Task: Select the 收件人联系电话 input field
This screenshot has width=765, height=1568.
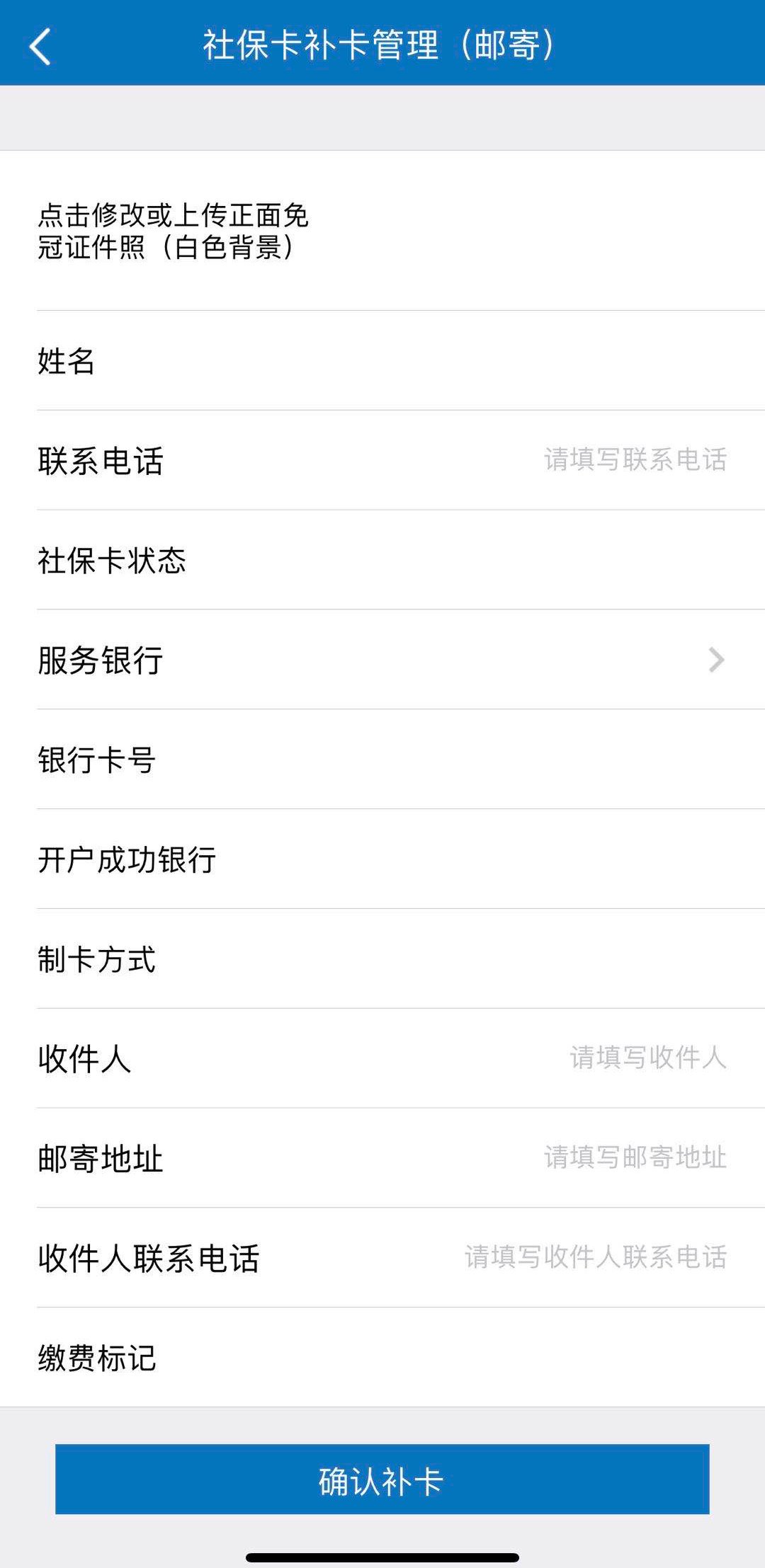Action: coord(595,1258)
